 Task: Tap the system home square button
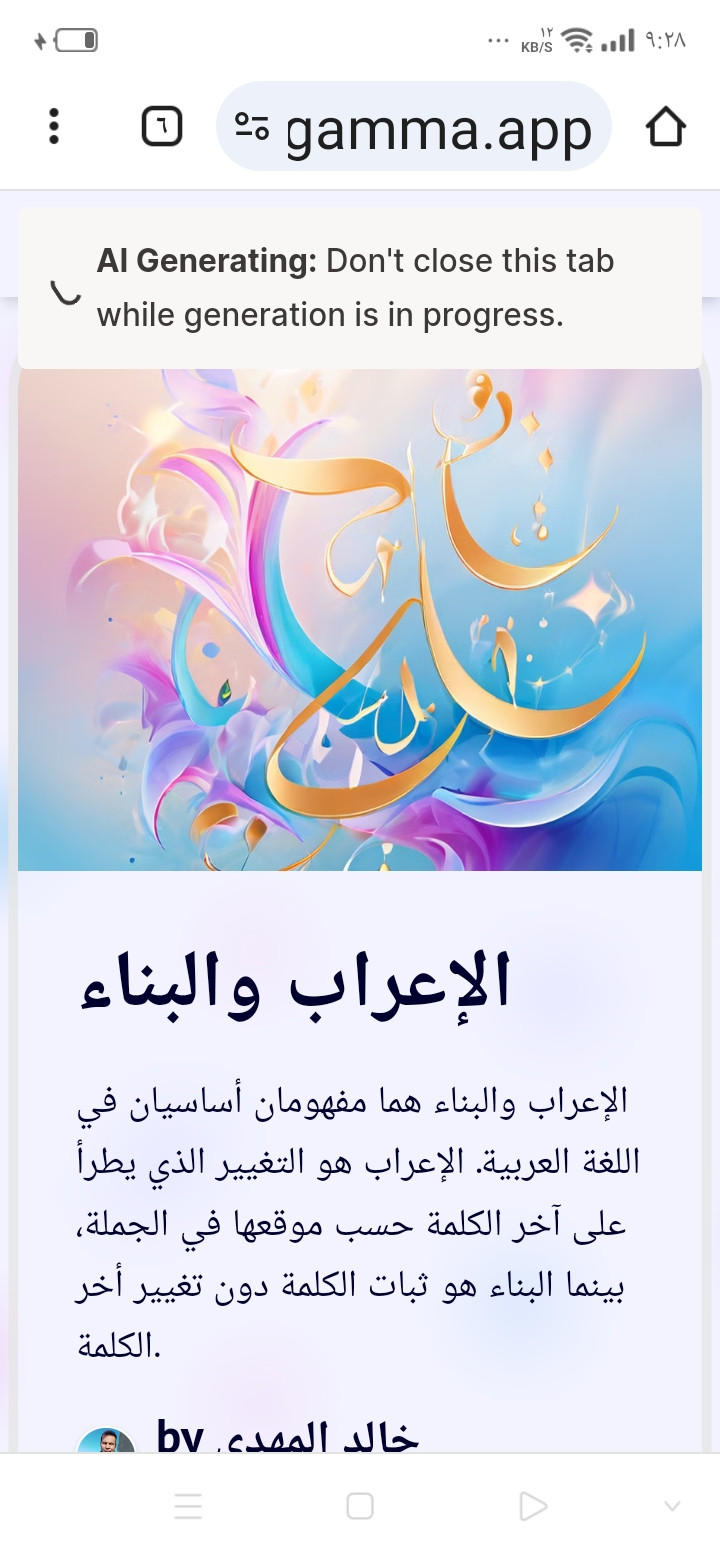pyautogui.click(x=360, y=1506)
